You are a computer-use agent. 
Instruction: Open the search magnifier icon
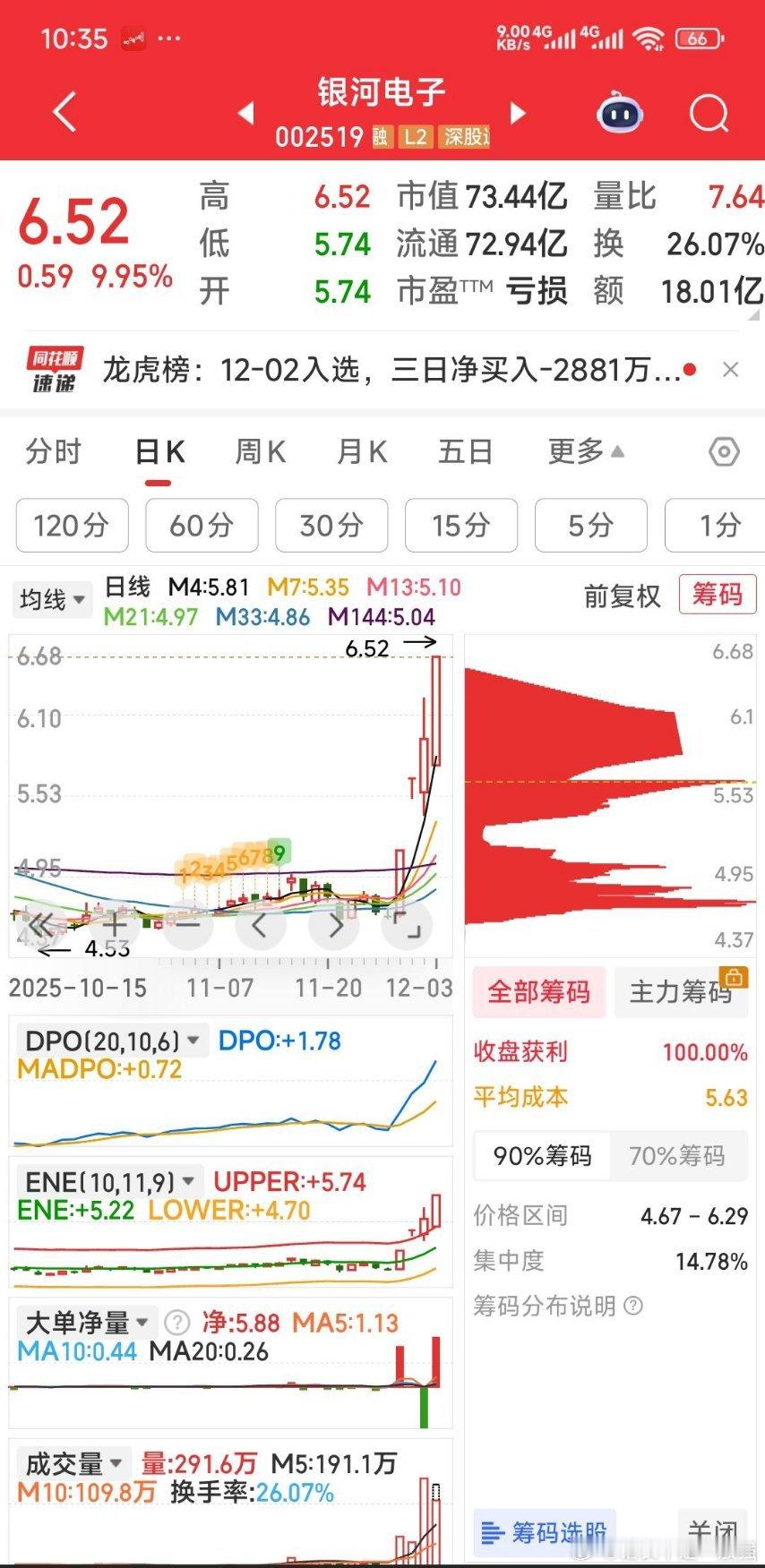point(709,114)
